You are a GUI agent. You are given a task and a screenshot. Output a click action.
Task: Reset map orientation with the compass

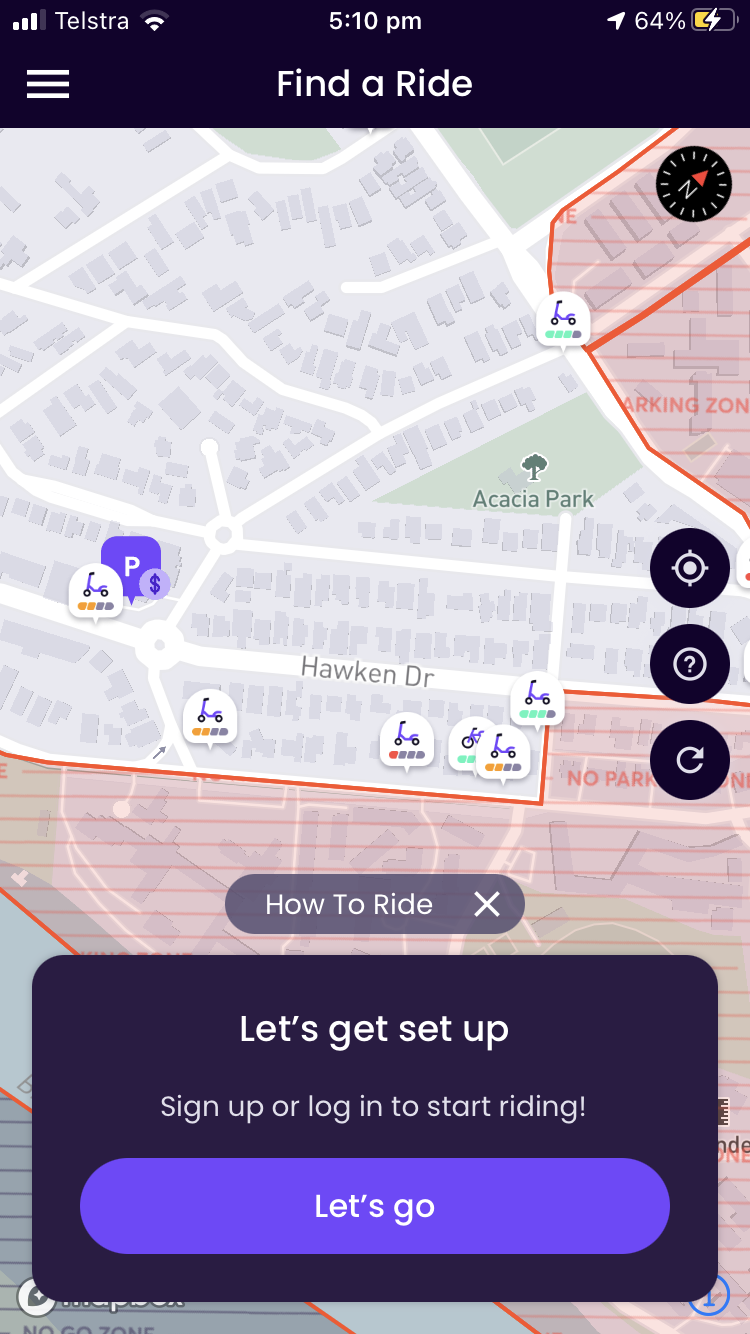click(x=694, y=184)
